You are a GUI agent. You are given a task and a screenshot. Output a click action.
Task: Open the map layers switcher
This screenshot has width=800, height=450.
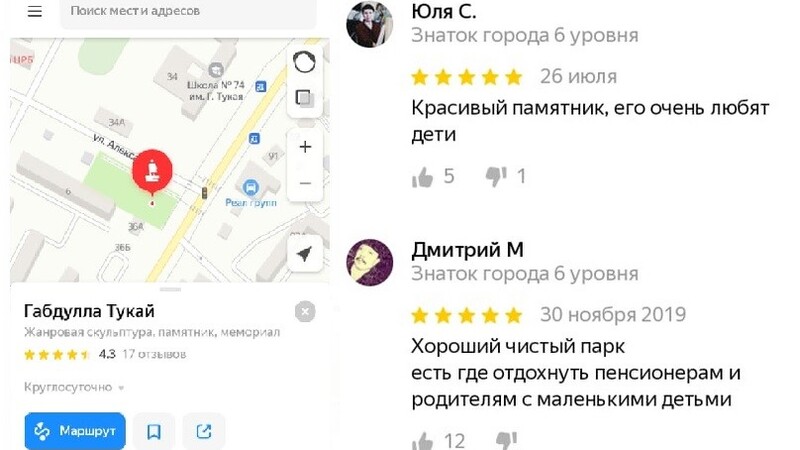(x=305, y=99)
